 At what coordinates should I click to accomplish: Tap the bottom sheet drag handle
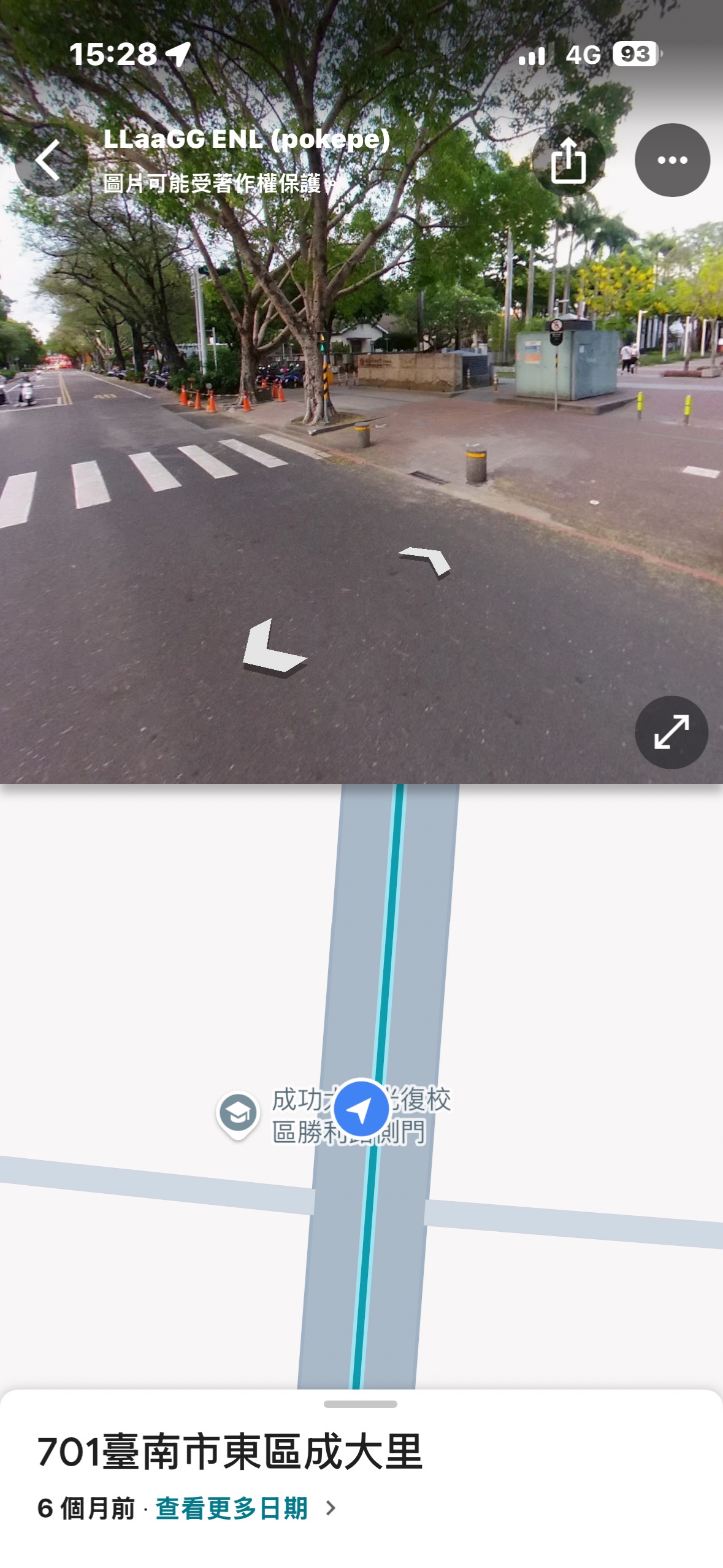pyautogui.click(x=361, y=1404)
